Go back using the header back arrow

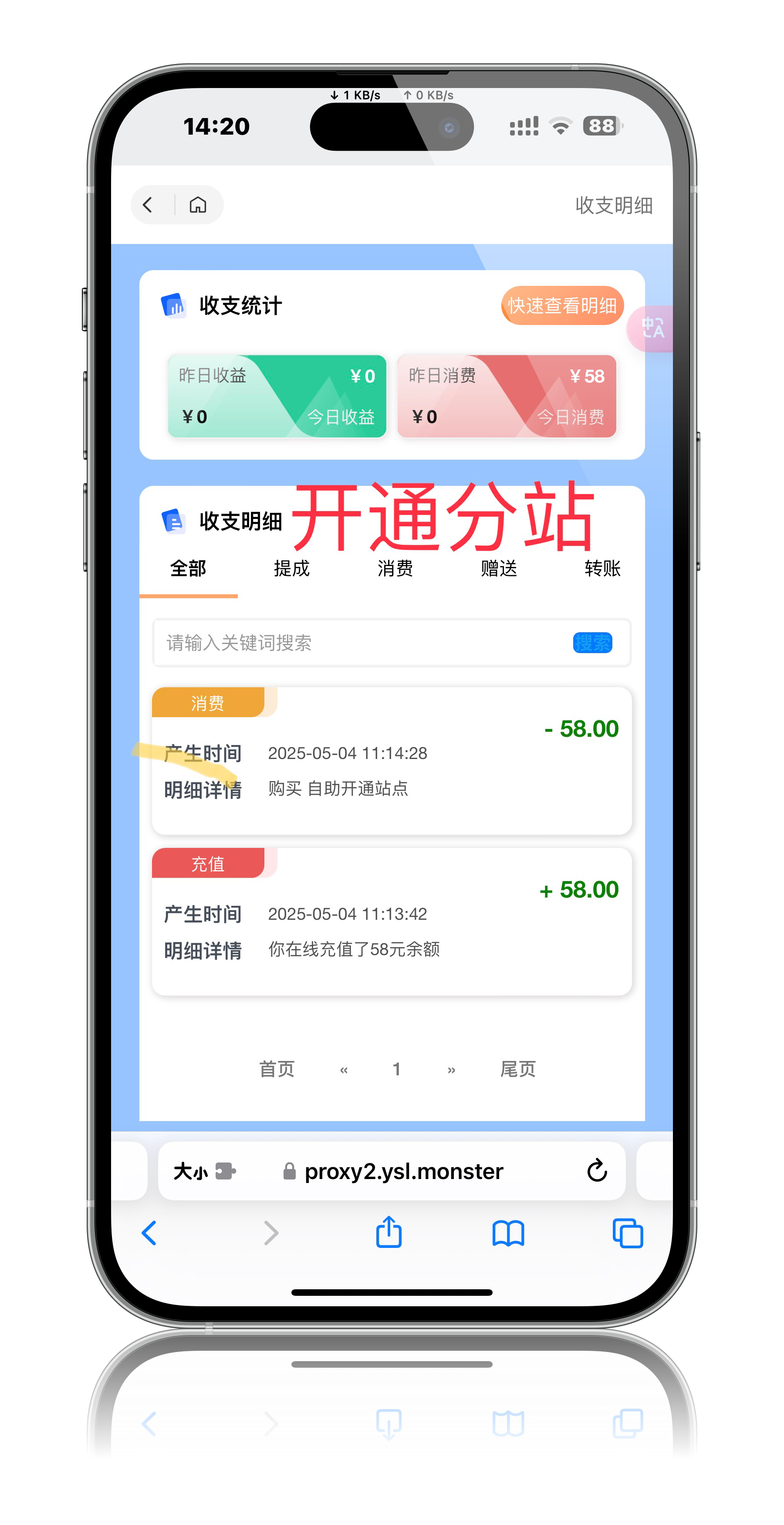(148, 205)
